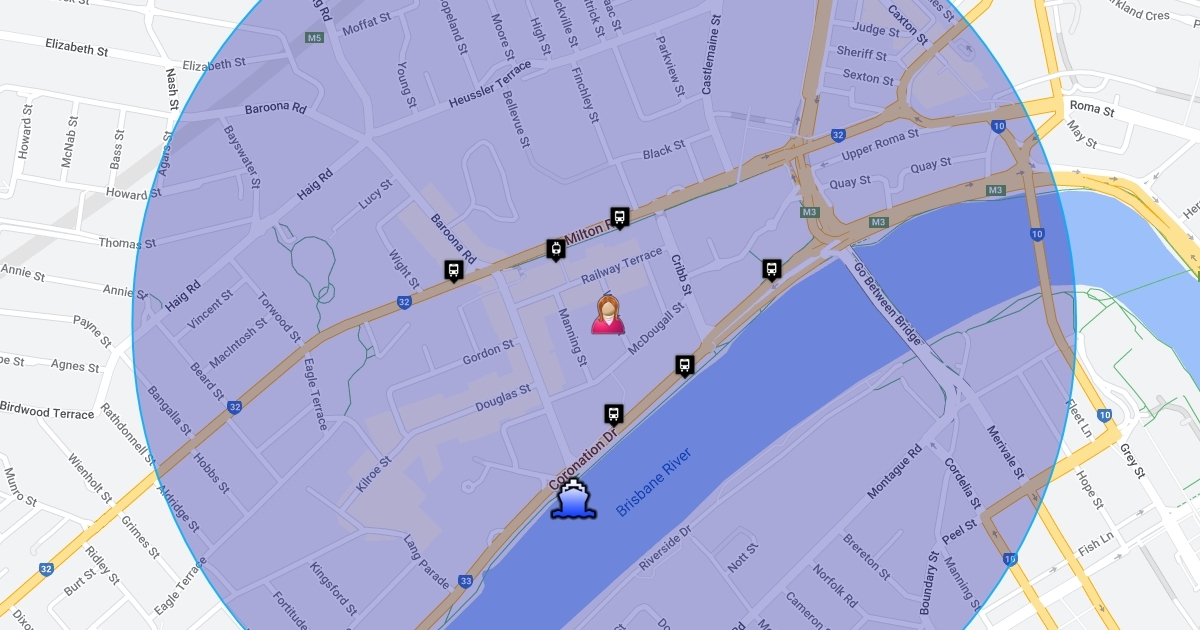Tap the bus stop marker beside Baroona Rd
1200x630 pixels.
[453, 269]
